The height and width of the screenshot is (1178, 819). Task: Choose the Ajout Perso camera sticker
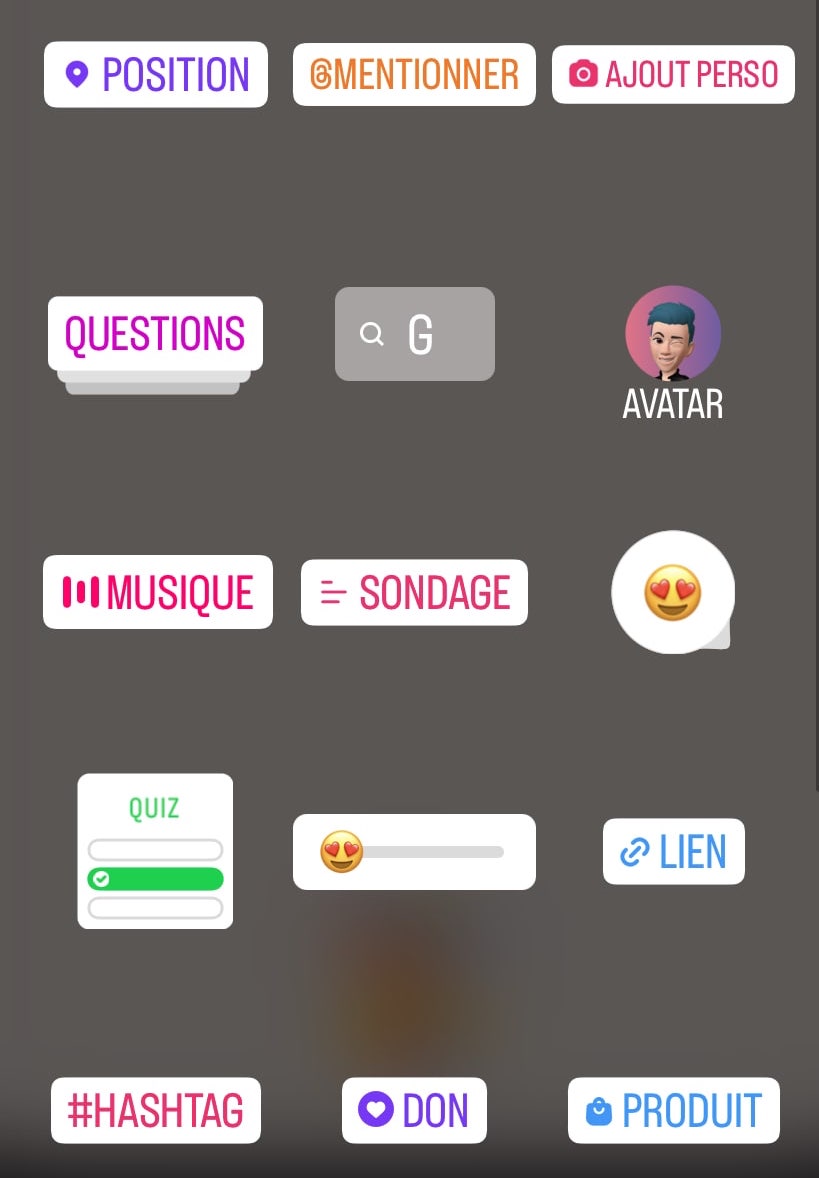pyautogui.click(x=673, y=75)
